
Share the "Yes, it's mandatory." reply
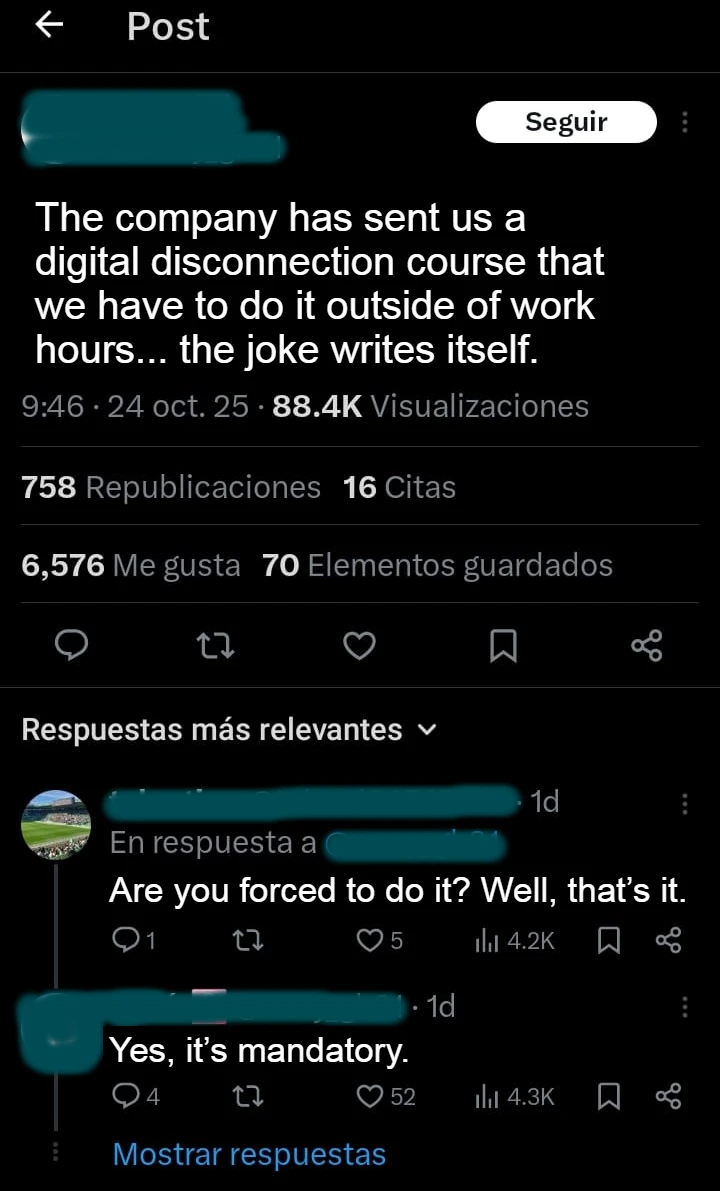[x=667, y=1097]
